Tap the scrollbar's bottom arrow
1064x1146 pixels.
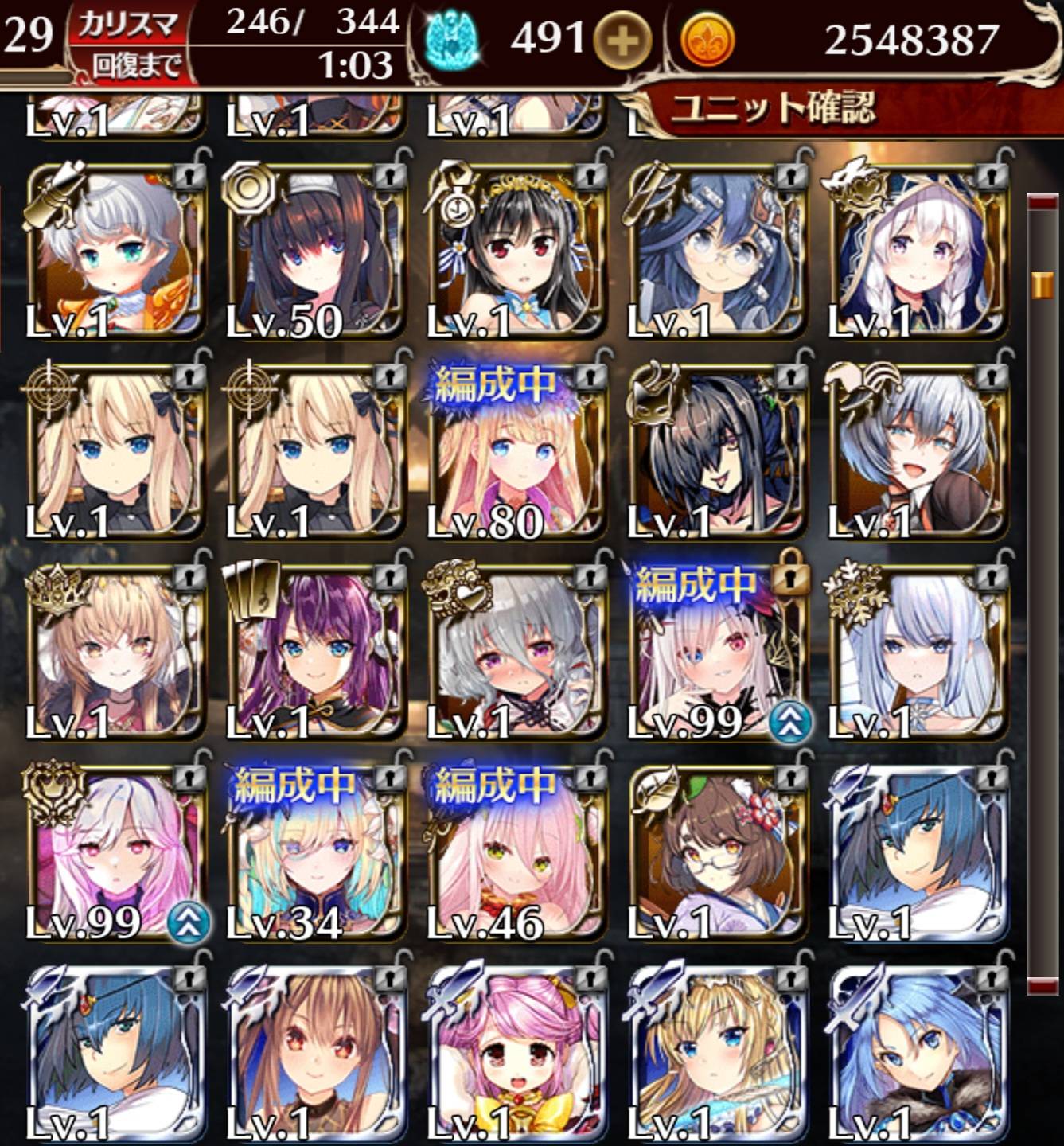1042,985
